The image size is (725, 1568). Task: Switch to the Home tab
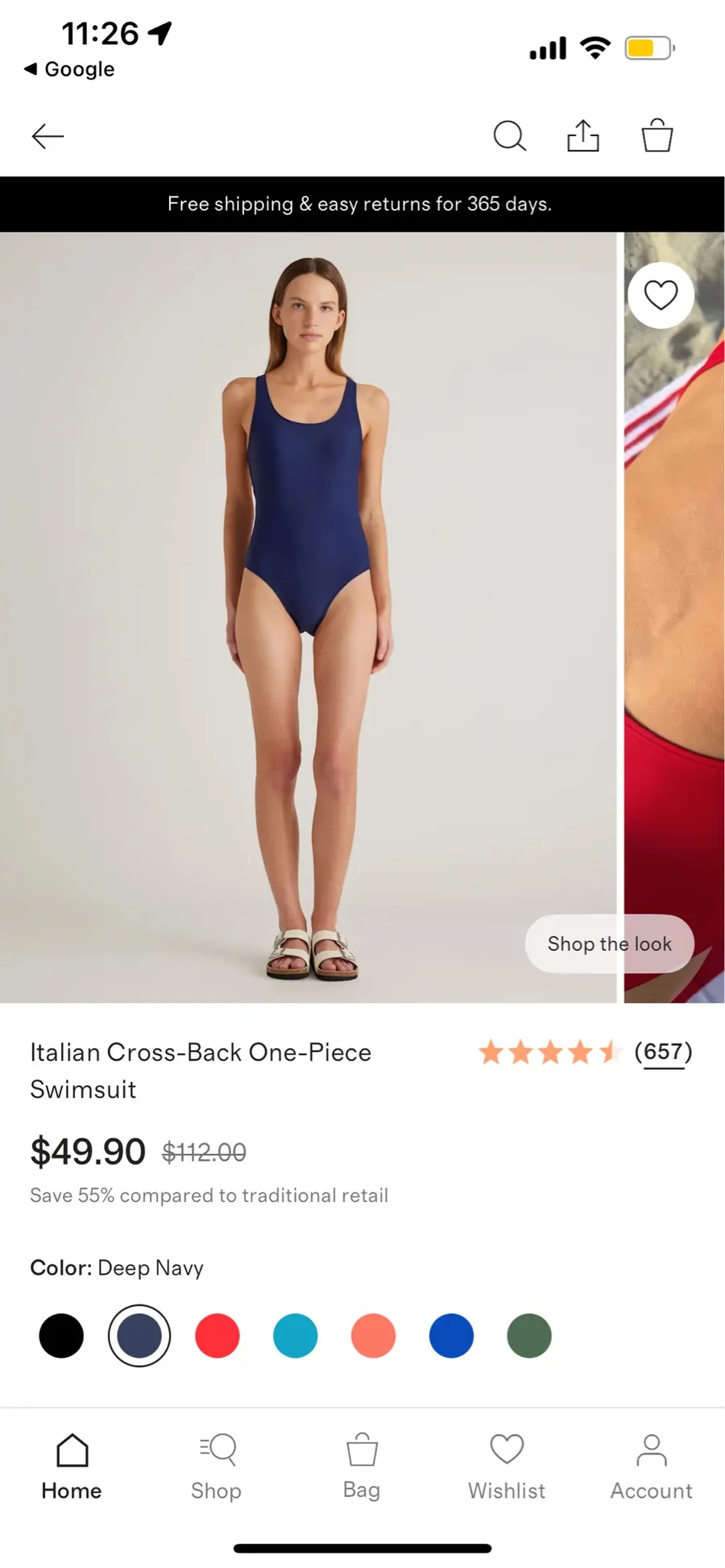pyautogui.click(x=72, y=1467)
